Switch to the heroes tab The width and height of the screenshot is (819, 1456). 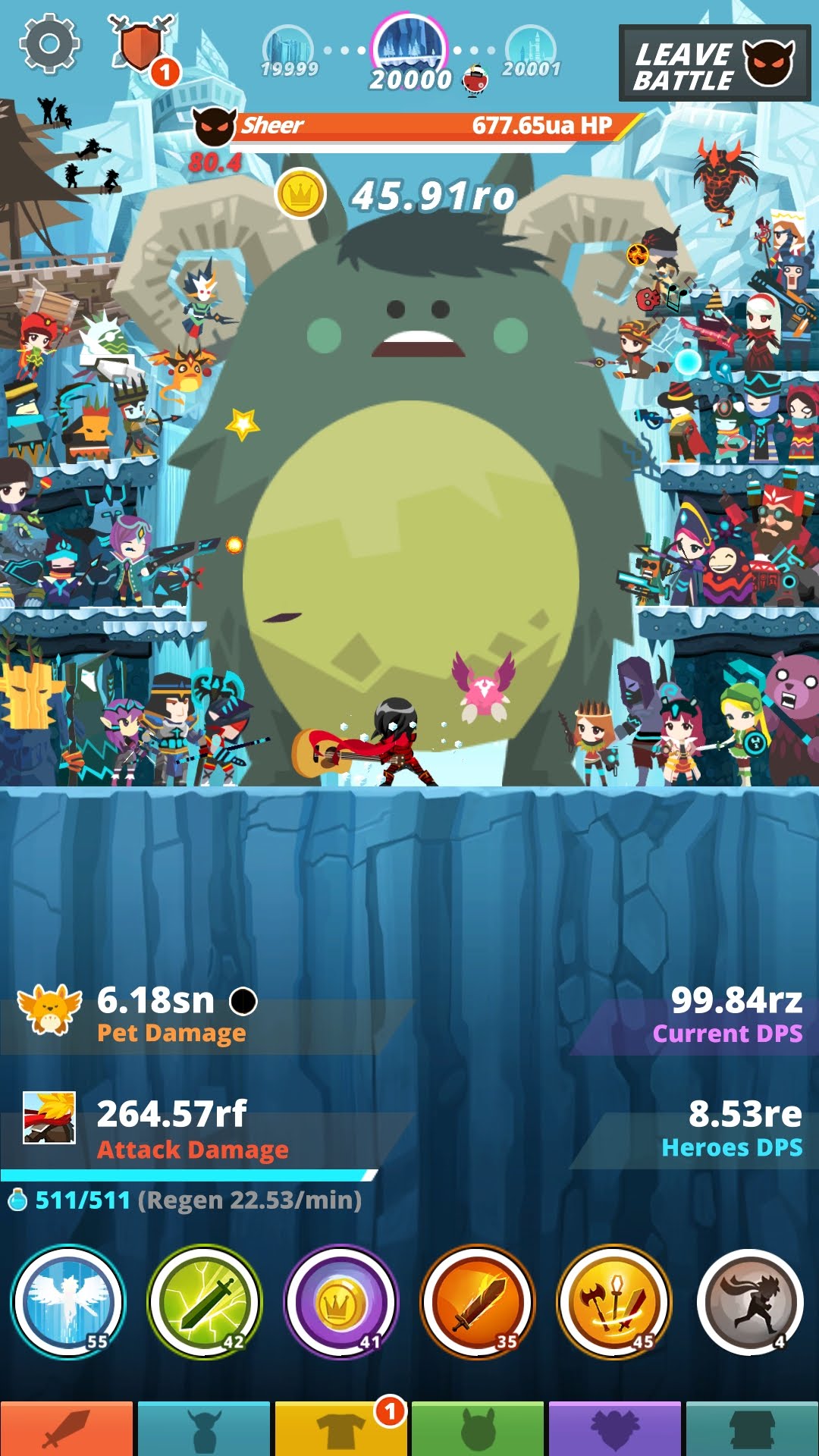[x=203, y=1429]
